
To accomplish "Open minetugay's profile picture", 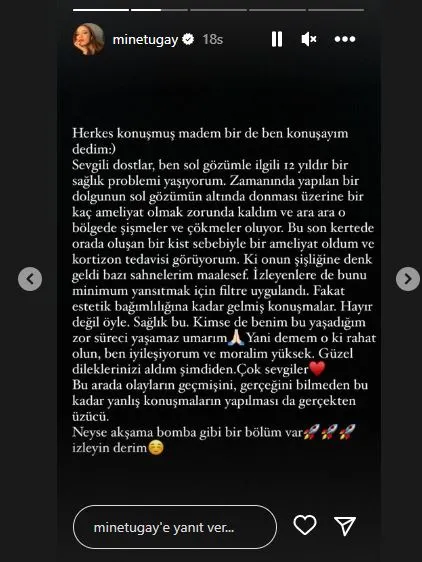I will click(x=89, y=39).
